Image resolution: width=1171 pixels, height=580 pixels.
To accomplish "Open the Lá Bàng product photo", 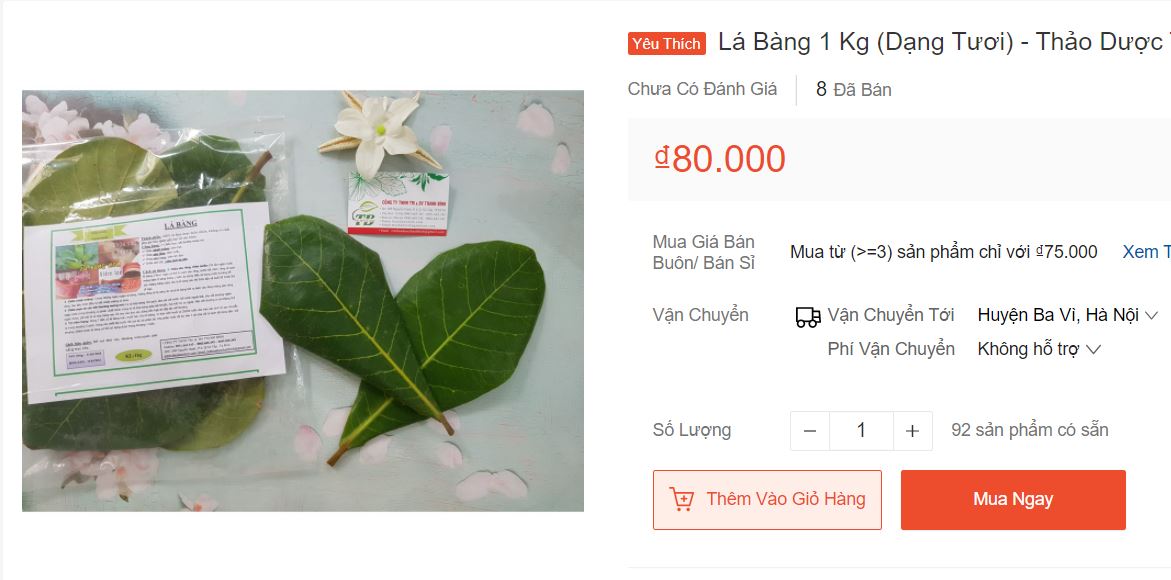I will point(303,301).
